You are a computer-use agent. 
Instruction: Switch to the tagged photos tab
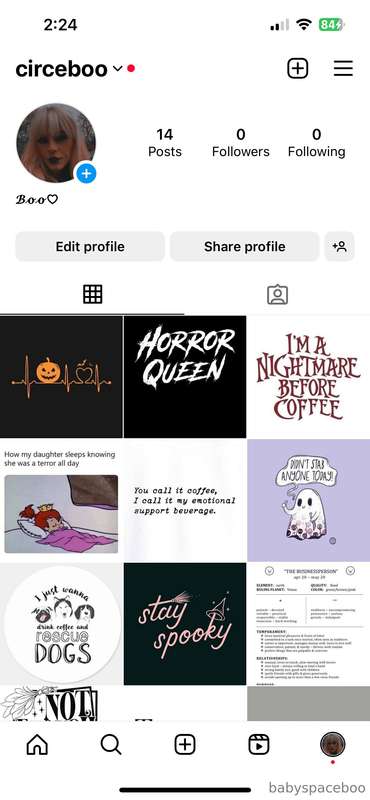[x=277, y=294]
